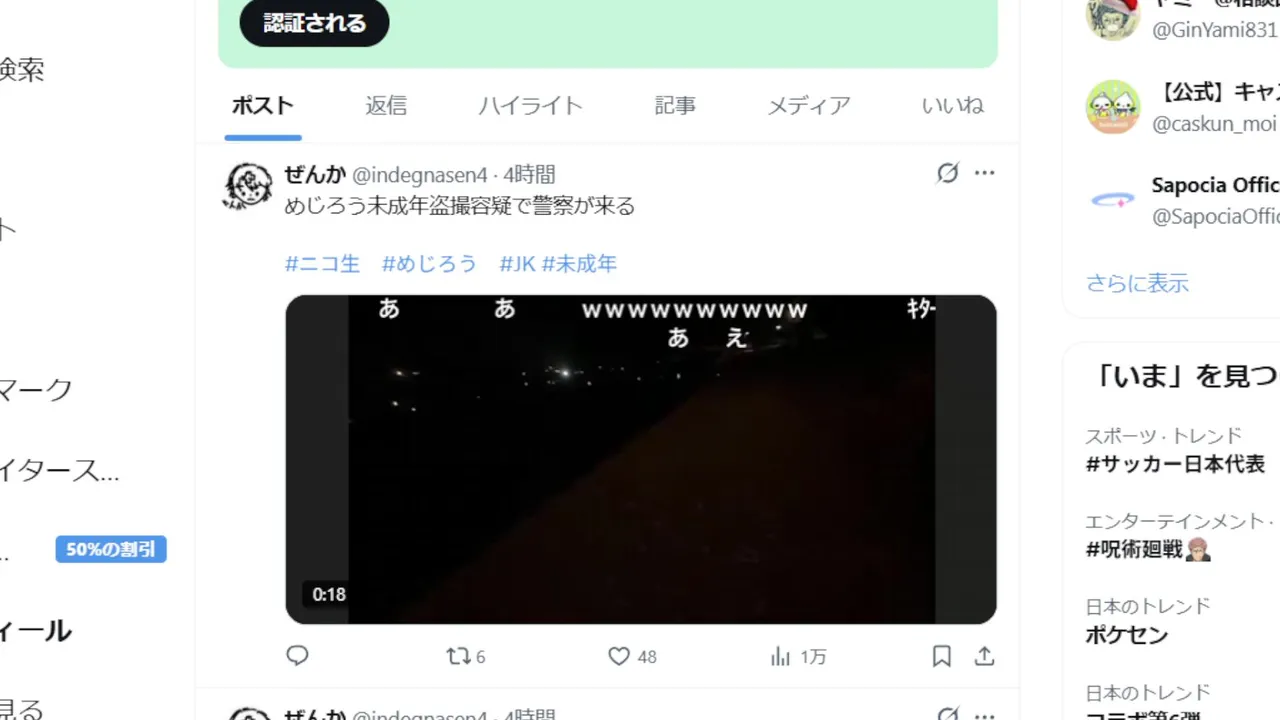This screenshot has height=720, width=1280.
Task: Open the いいね tab
Action: (952, 105)
